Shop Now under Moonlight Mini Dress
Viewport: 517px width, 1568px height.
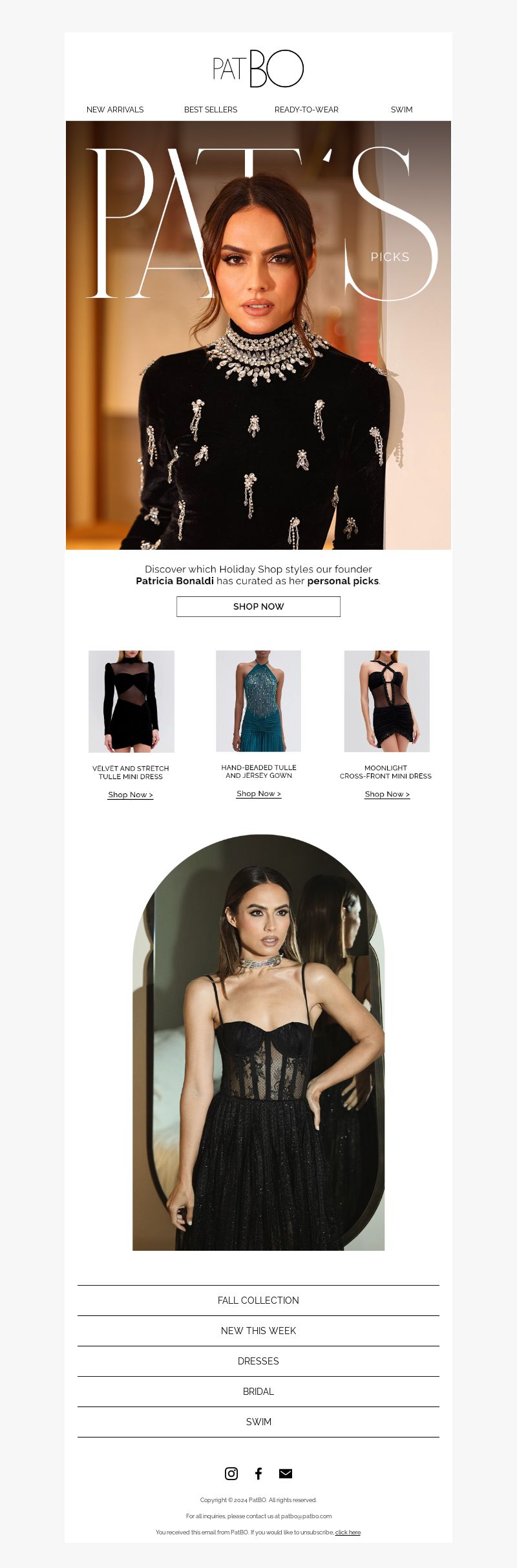tap(387, 794)
